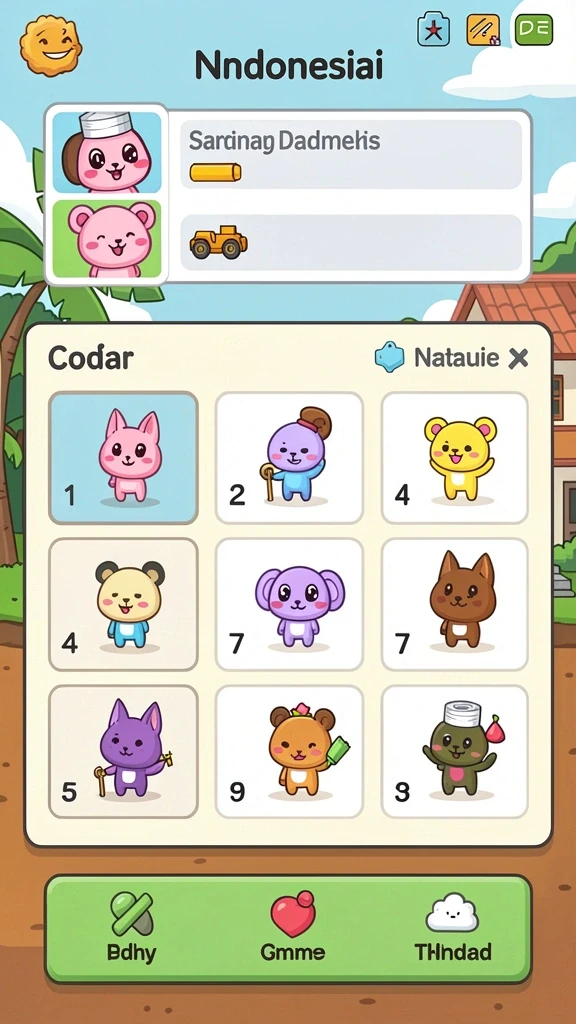This screenshot has height=1024, width=576.
Task: Select the purple cat numbered 5
Action: (123, 752)
